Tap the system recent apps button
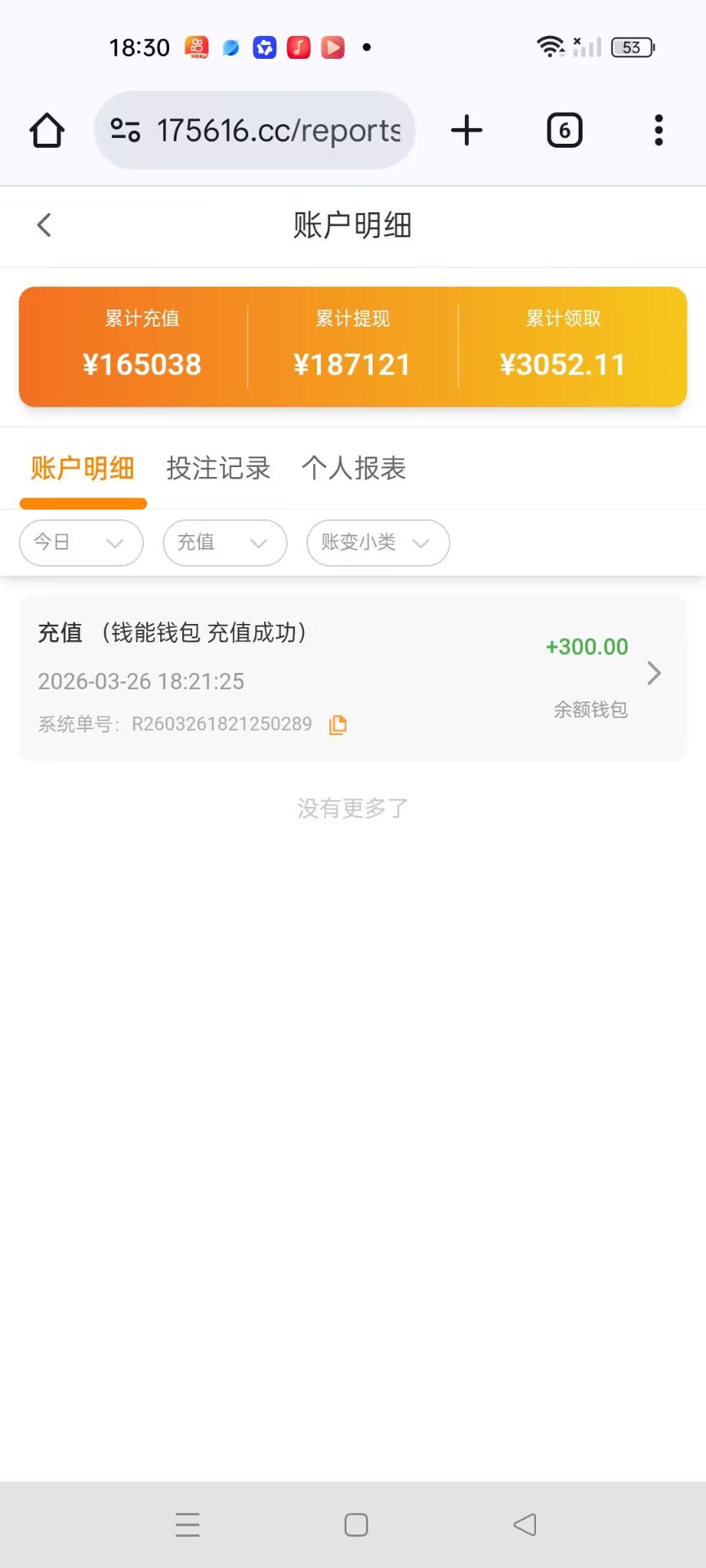Screen dimensions: 706x1568 tap(187, 1525)
